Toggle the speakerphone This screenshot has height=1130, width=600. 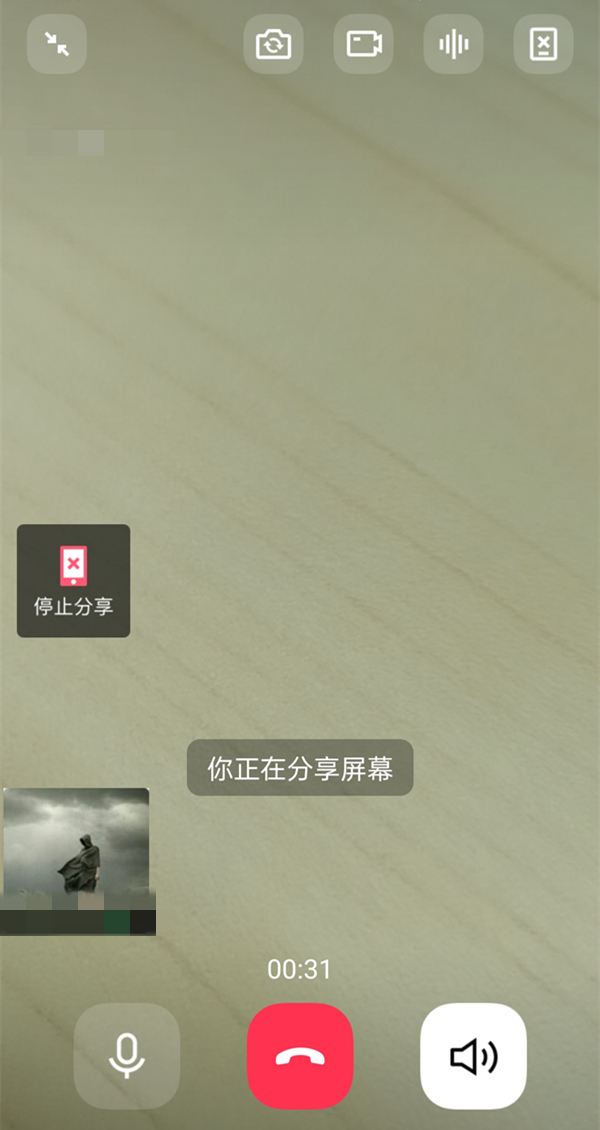pos(473,1055)
